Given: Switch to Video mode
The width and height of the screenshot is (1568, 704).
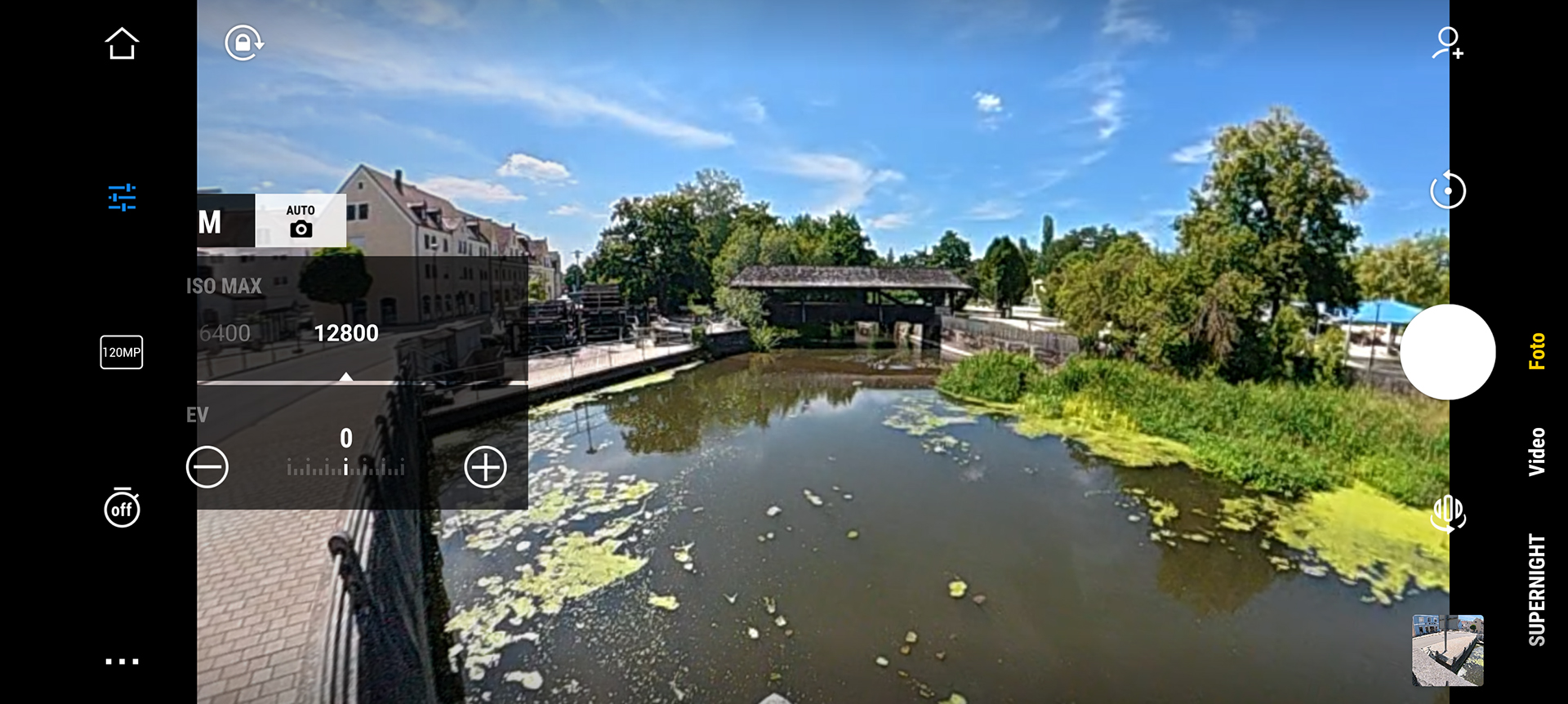Looking at the screenshot, I should pos(1537,451).
